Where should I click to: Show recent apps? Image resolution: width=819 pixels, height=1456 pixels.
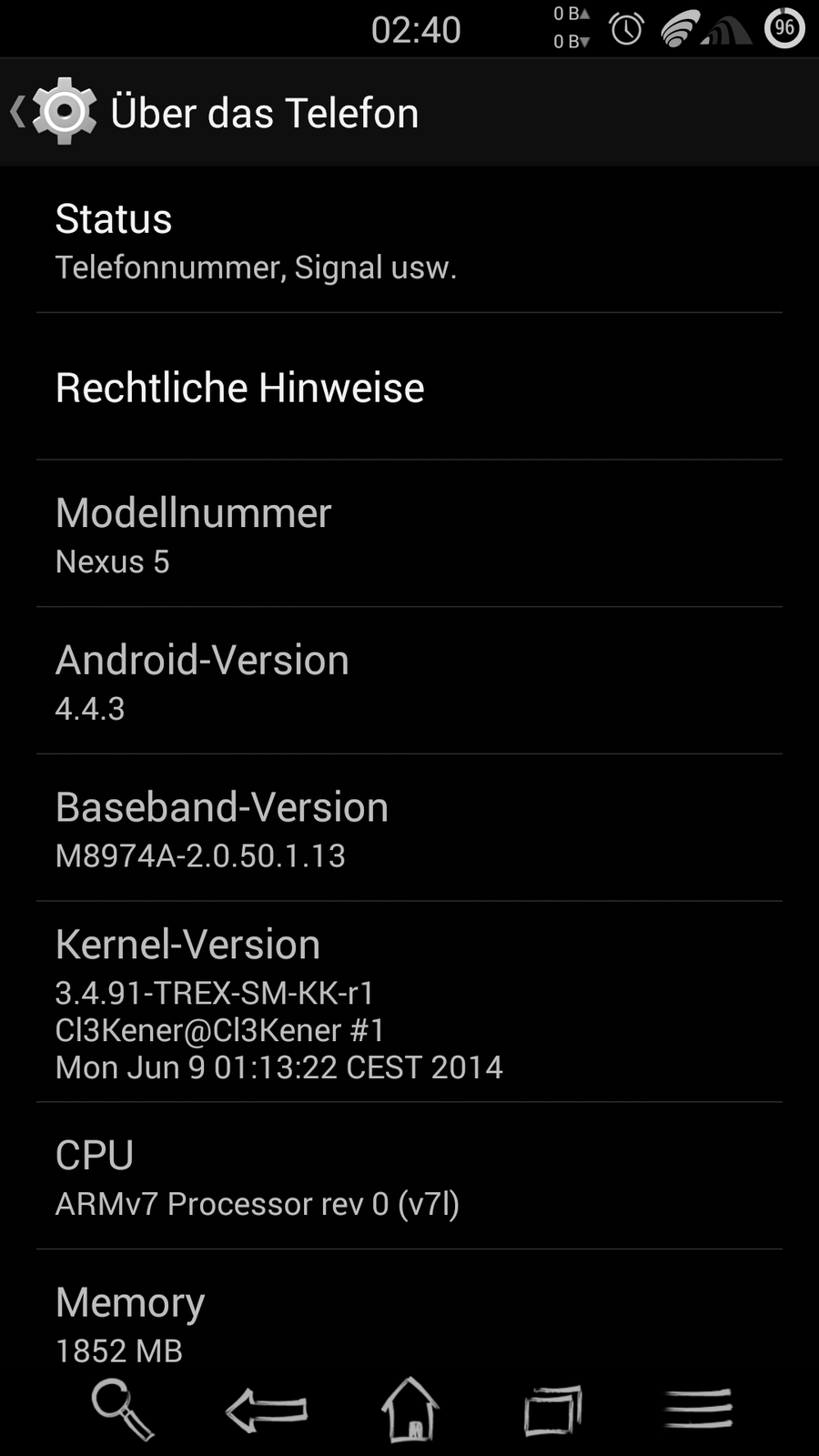552,1410
